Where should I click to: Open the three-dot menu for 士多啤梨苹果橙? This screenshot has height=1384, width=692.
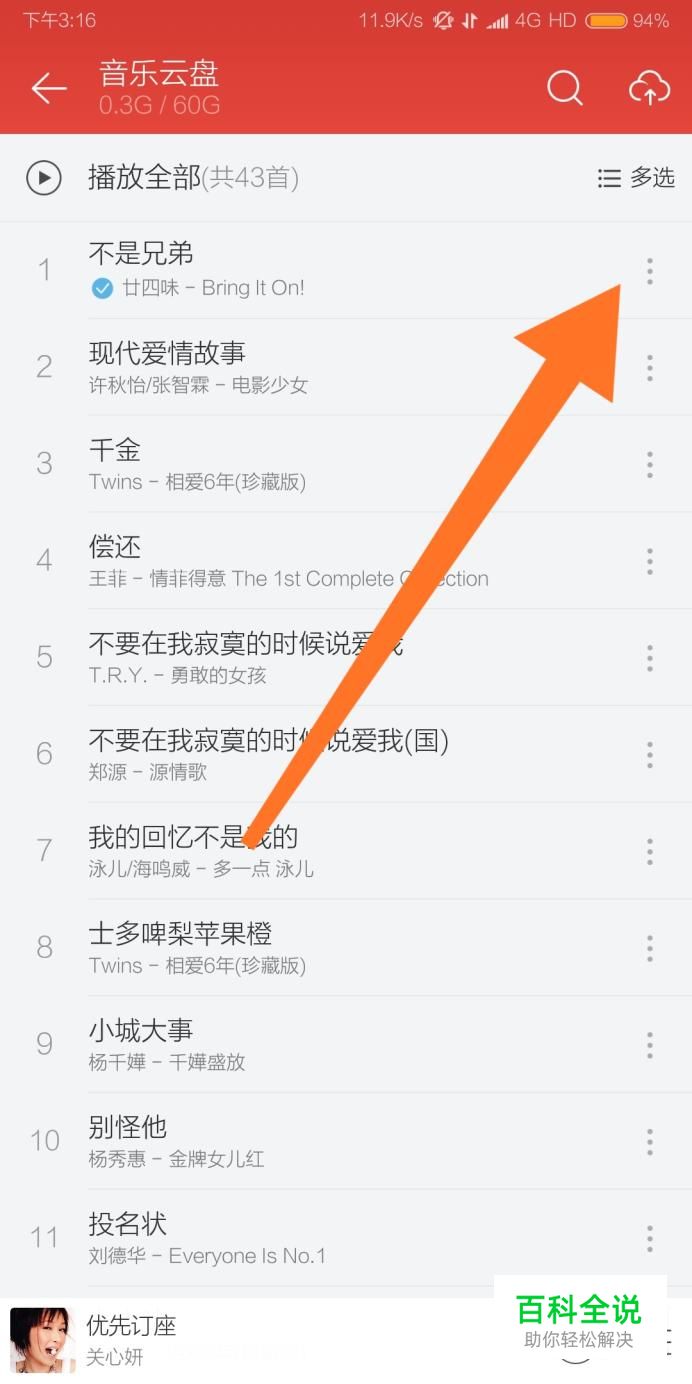pos(650,948)
